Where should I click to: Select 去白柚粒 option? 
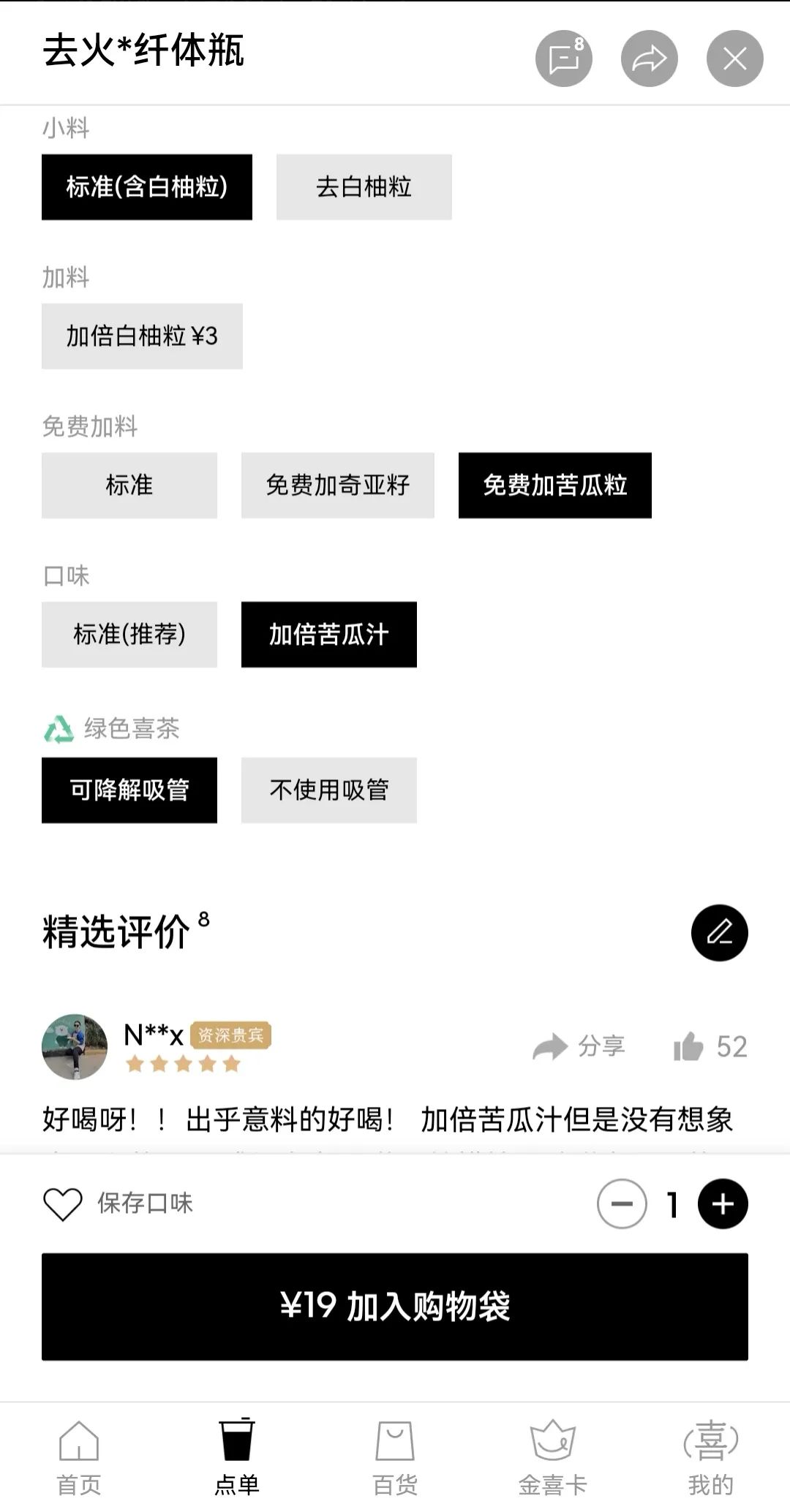coord(364,187)
